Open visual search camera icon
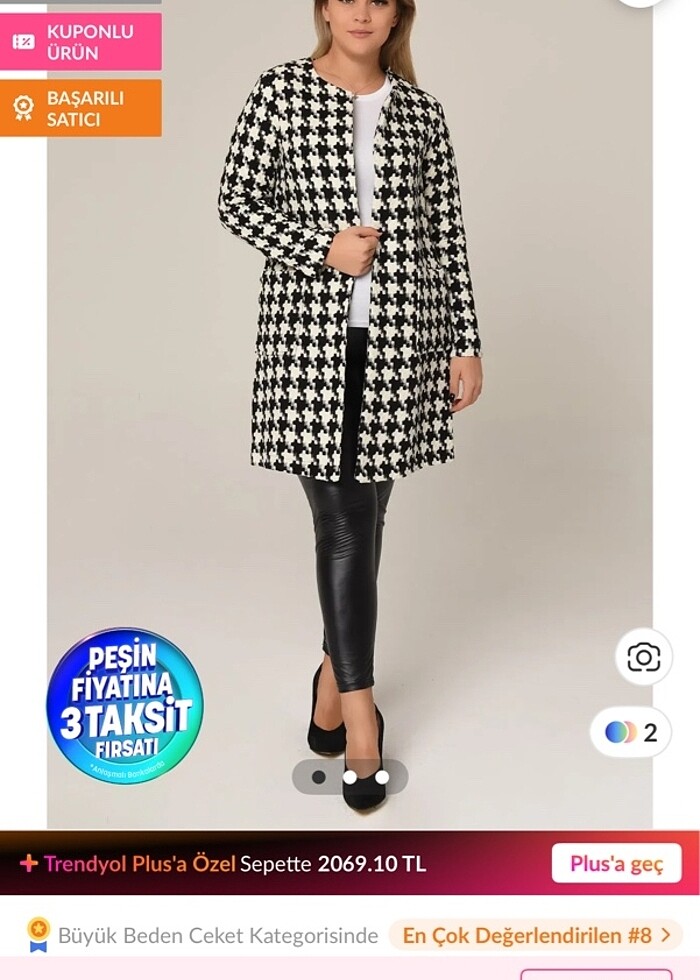 click(643, 657)
